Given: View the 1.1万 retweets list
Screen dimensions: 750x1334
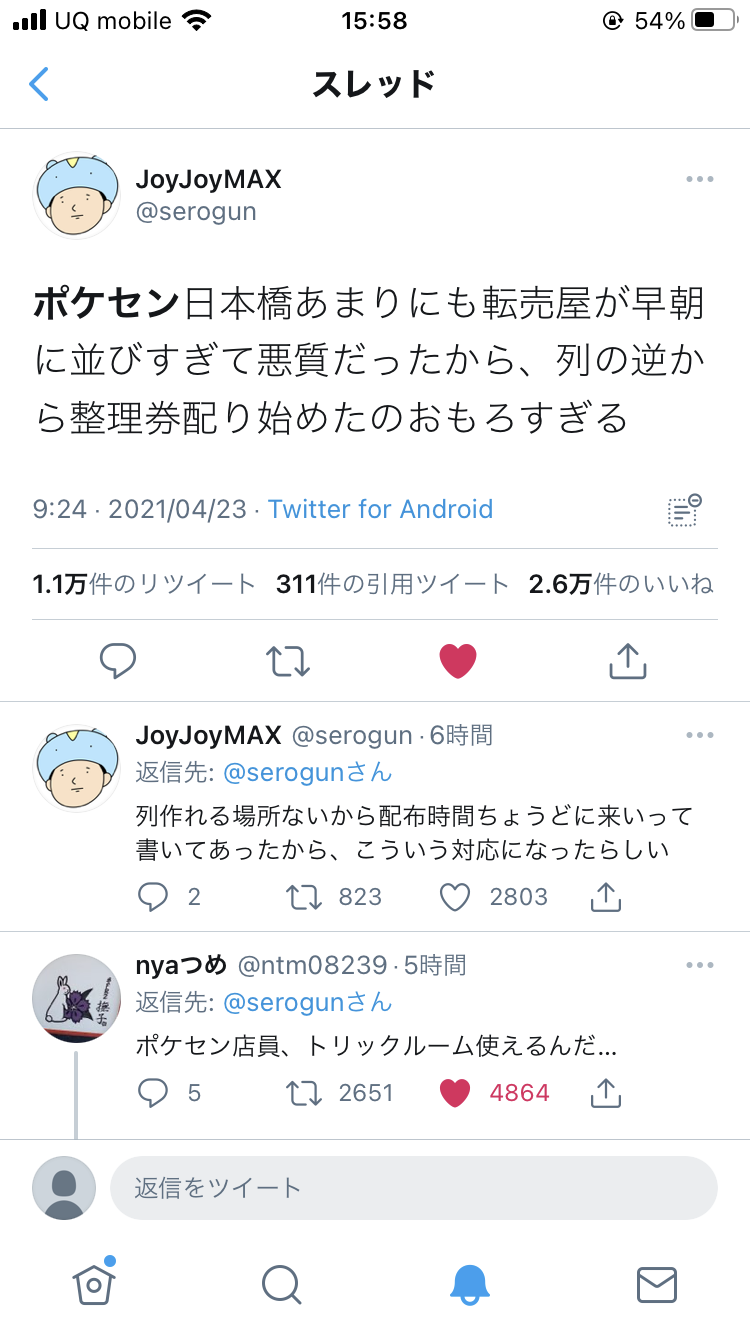Looking at the screenshot, I should coord(144,585).
